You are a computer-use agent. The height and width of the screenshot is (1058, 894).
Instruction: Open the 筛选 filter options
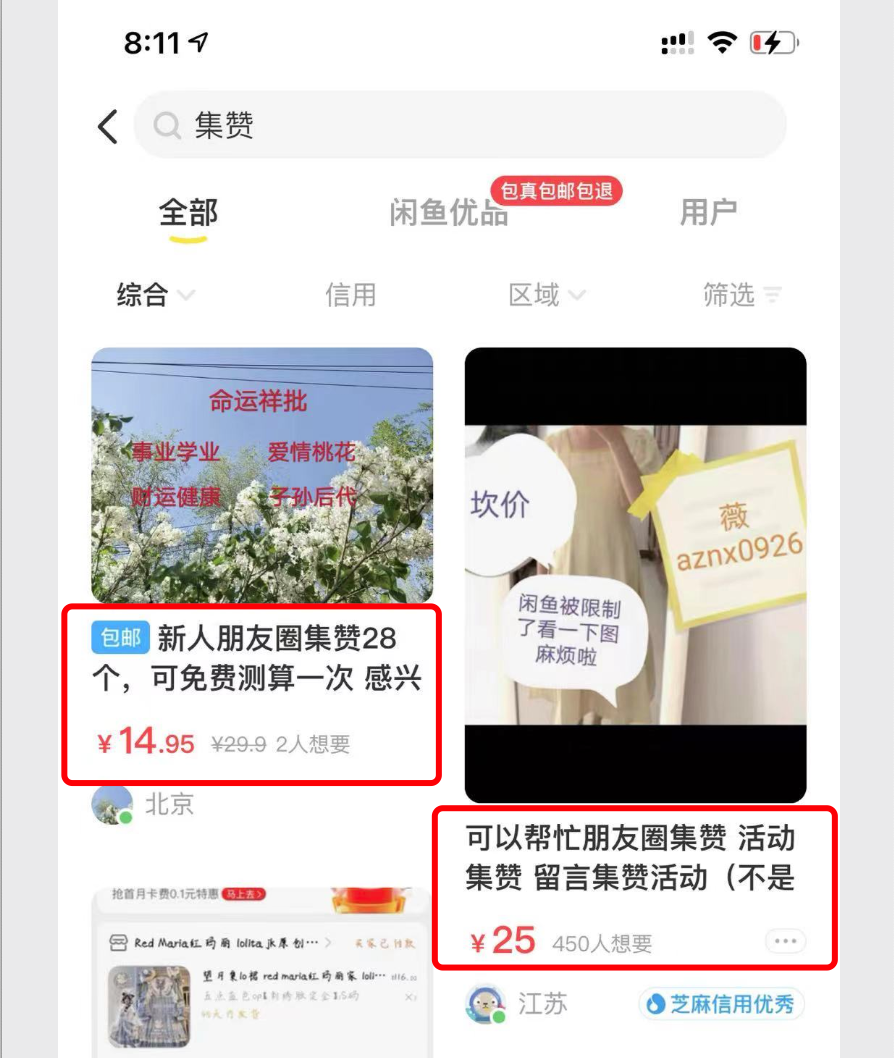click(741, 295)
